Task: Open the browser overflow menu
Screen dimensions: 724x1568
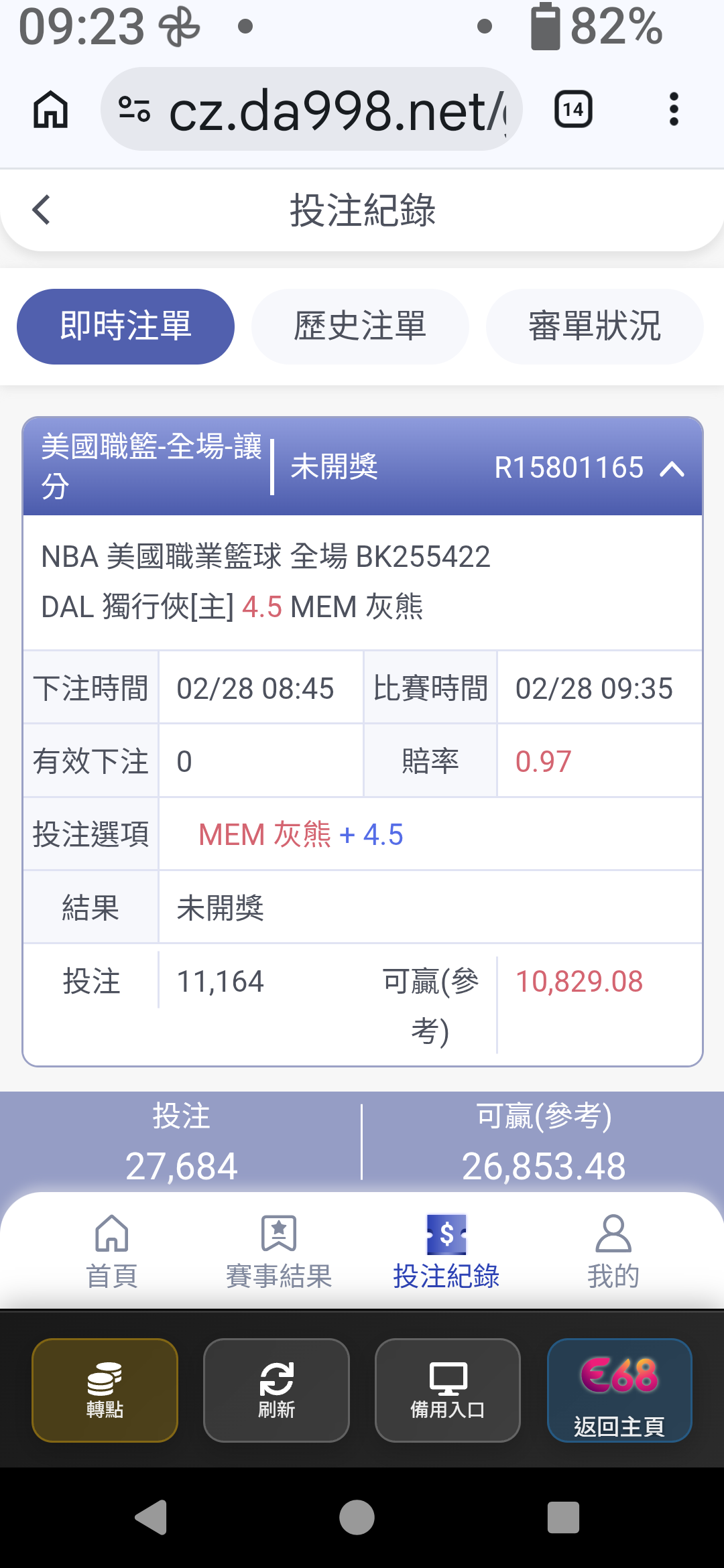Action: coord(674,109)
